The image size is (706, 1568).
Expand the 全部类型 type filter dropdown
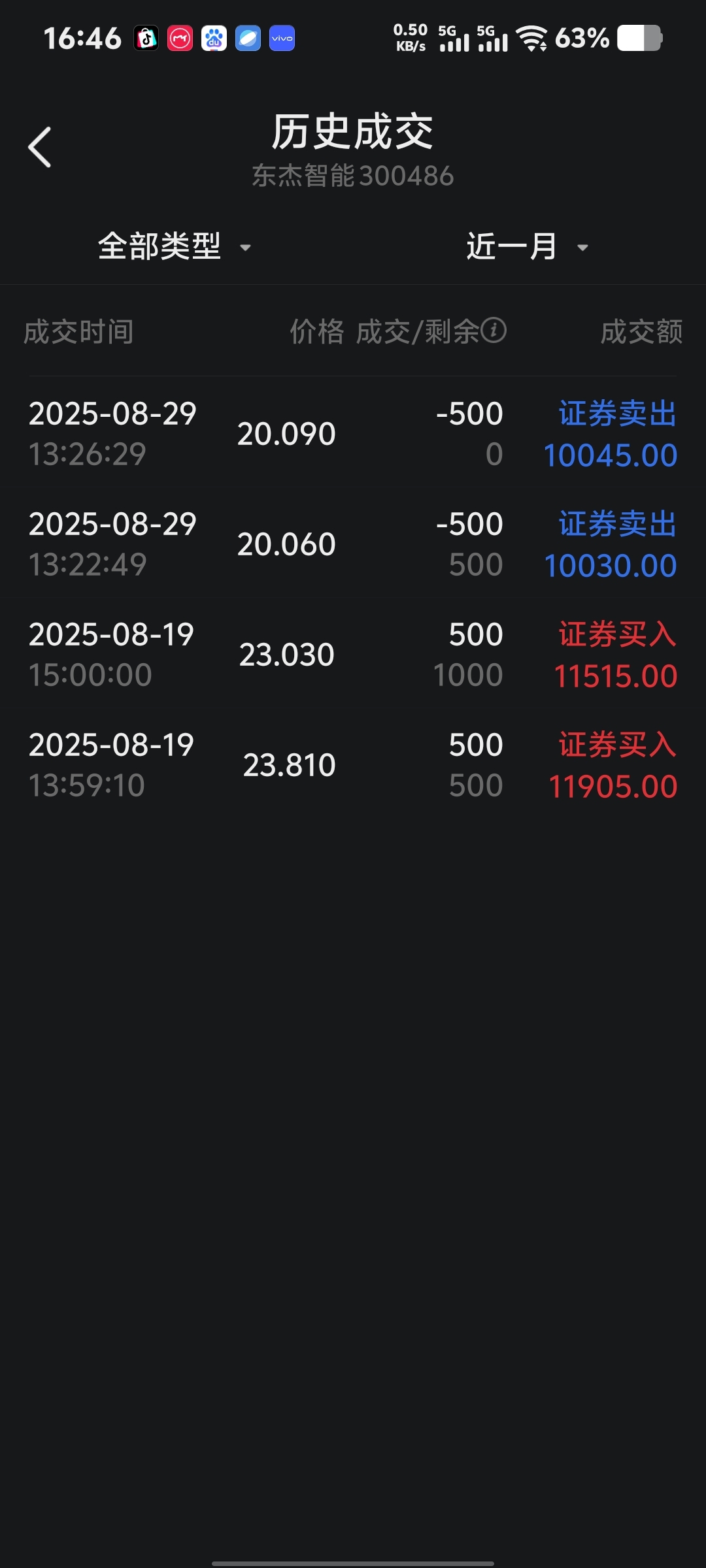point(175,247)
